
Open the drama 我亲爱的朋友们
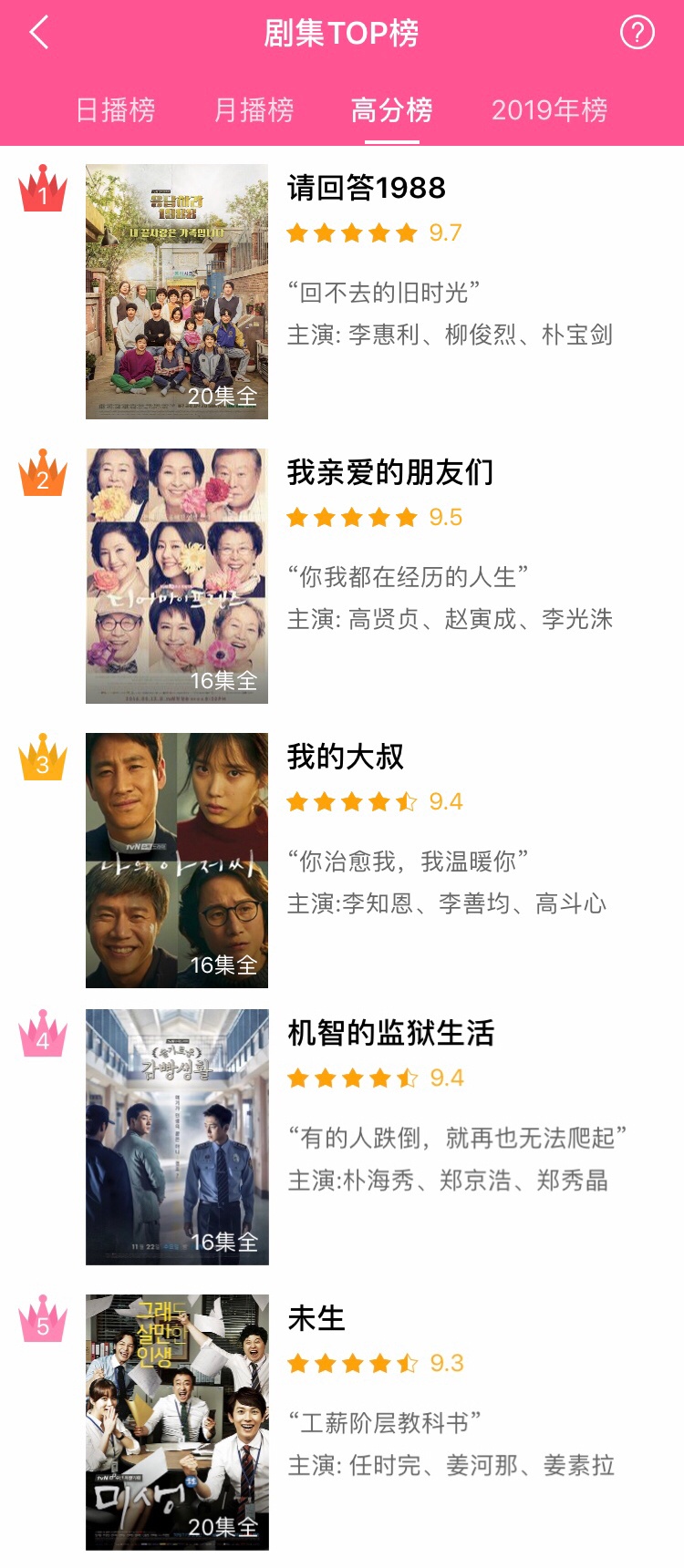click(342, 576)
